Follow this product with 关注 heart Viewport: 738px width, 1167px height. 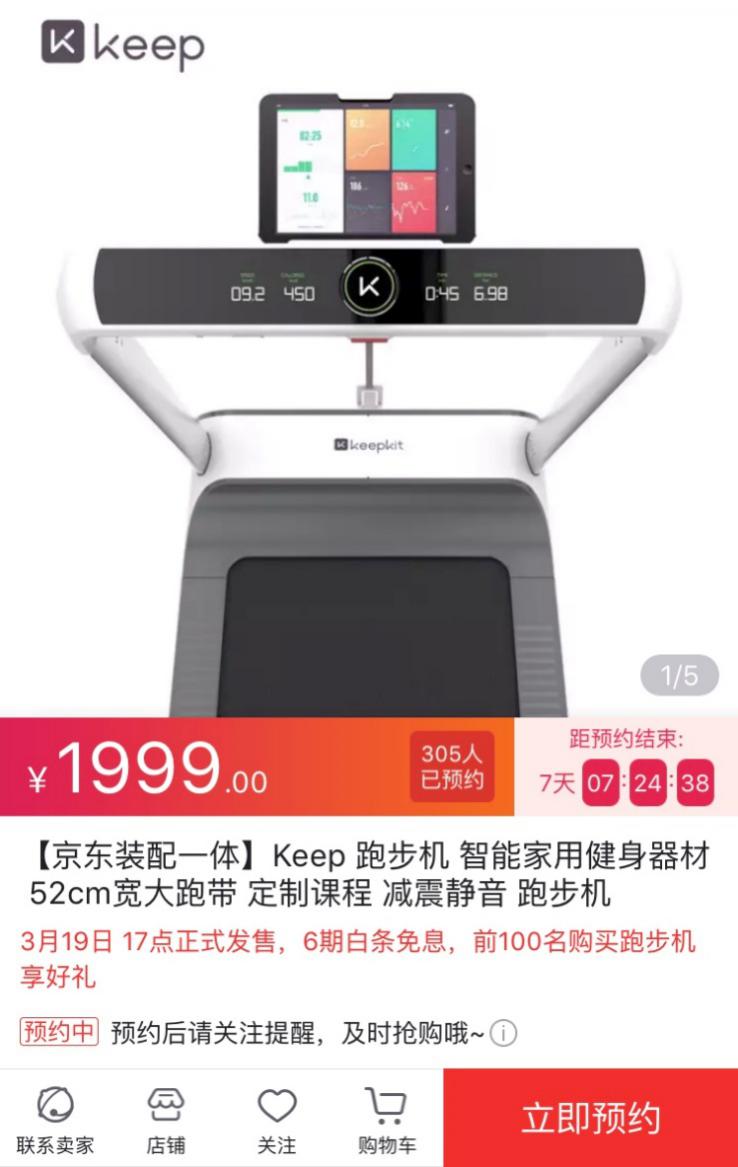click(277, 1119)
